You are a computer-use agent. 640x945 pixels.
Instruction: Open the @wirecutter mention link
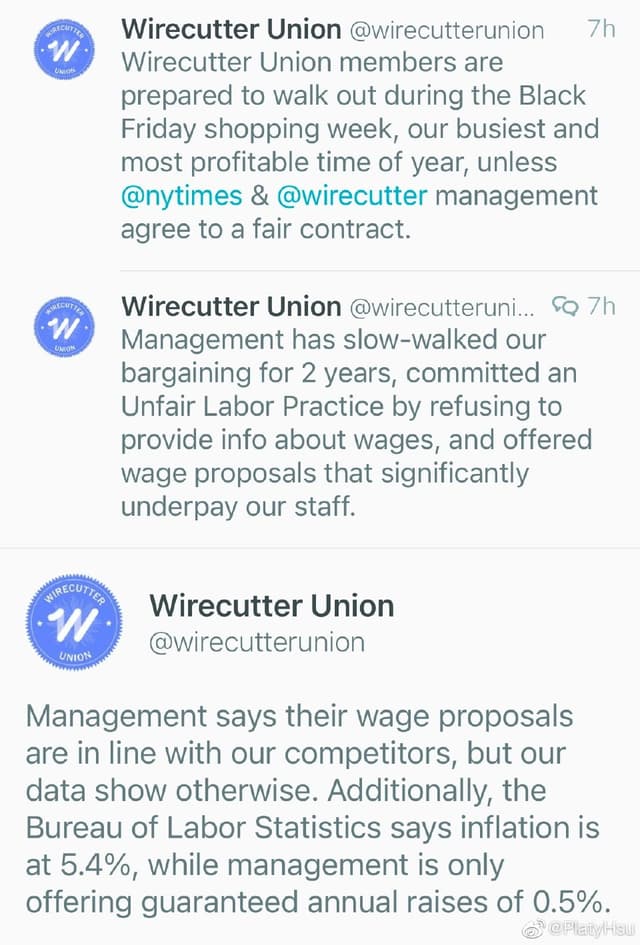(x=351, y=195)
